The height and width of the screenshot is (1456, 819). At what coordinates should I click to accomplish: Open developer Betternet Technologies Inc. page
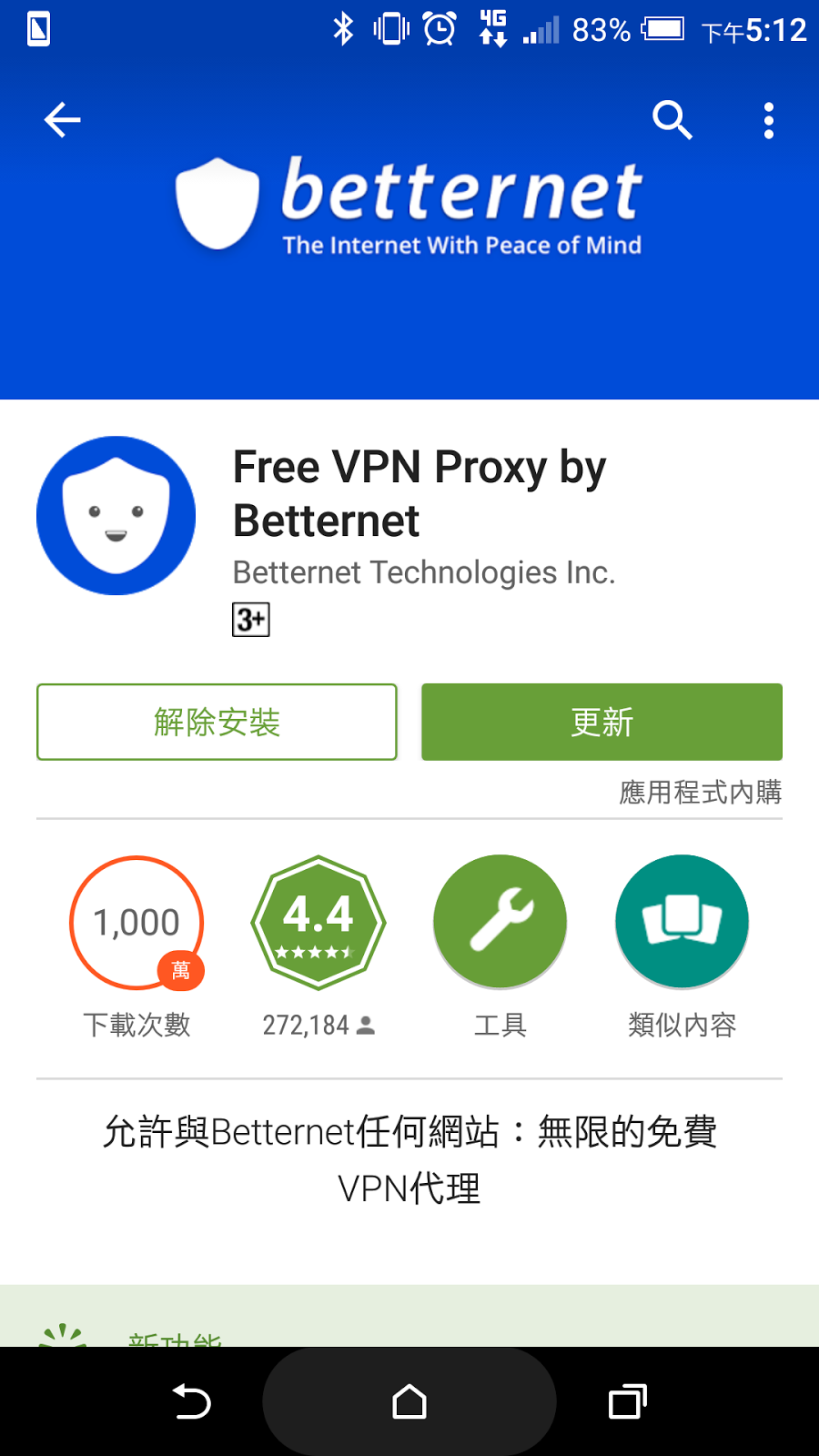click(x=424, y=572)
